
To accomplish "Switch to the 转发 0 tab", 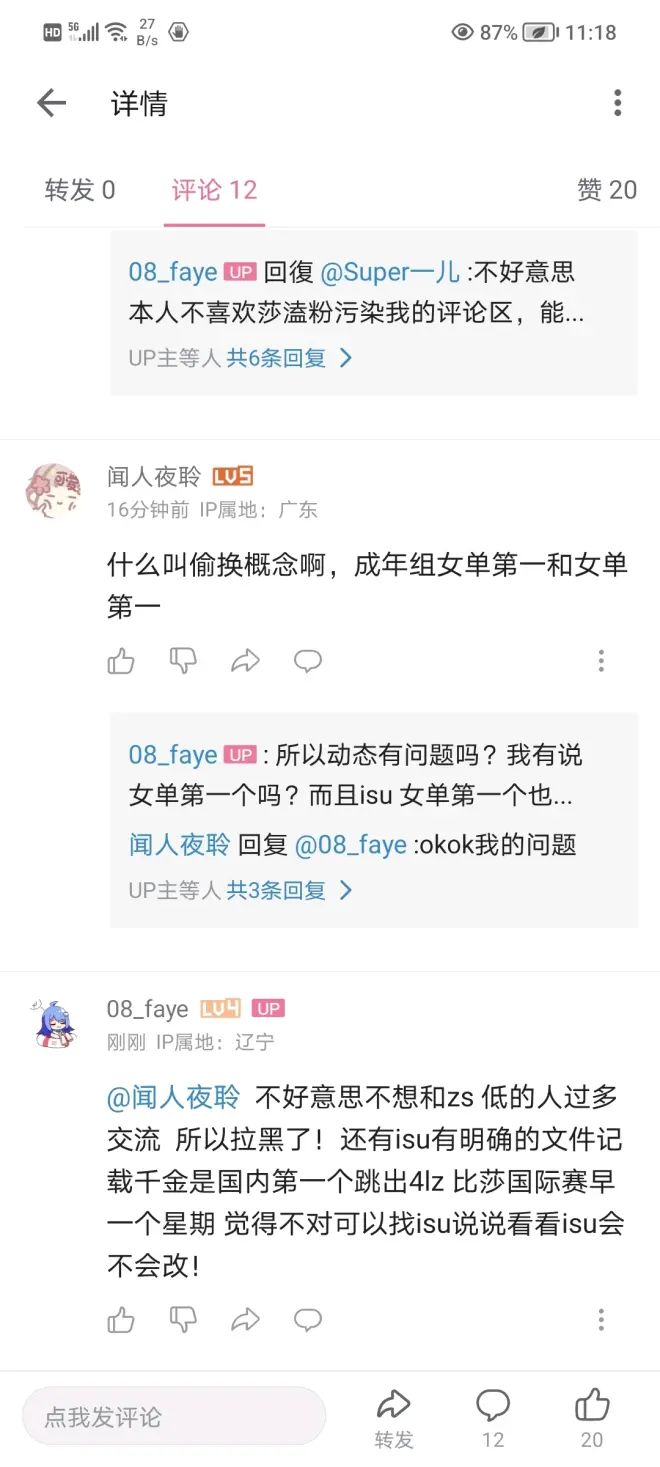I will coord(80,190).
